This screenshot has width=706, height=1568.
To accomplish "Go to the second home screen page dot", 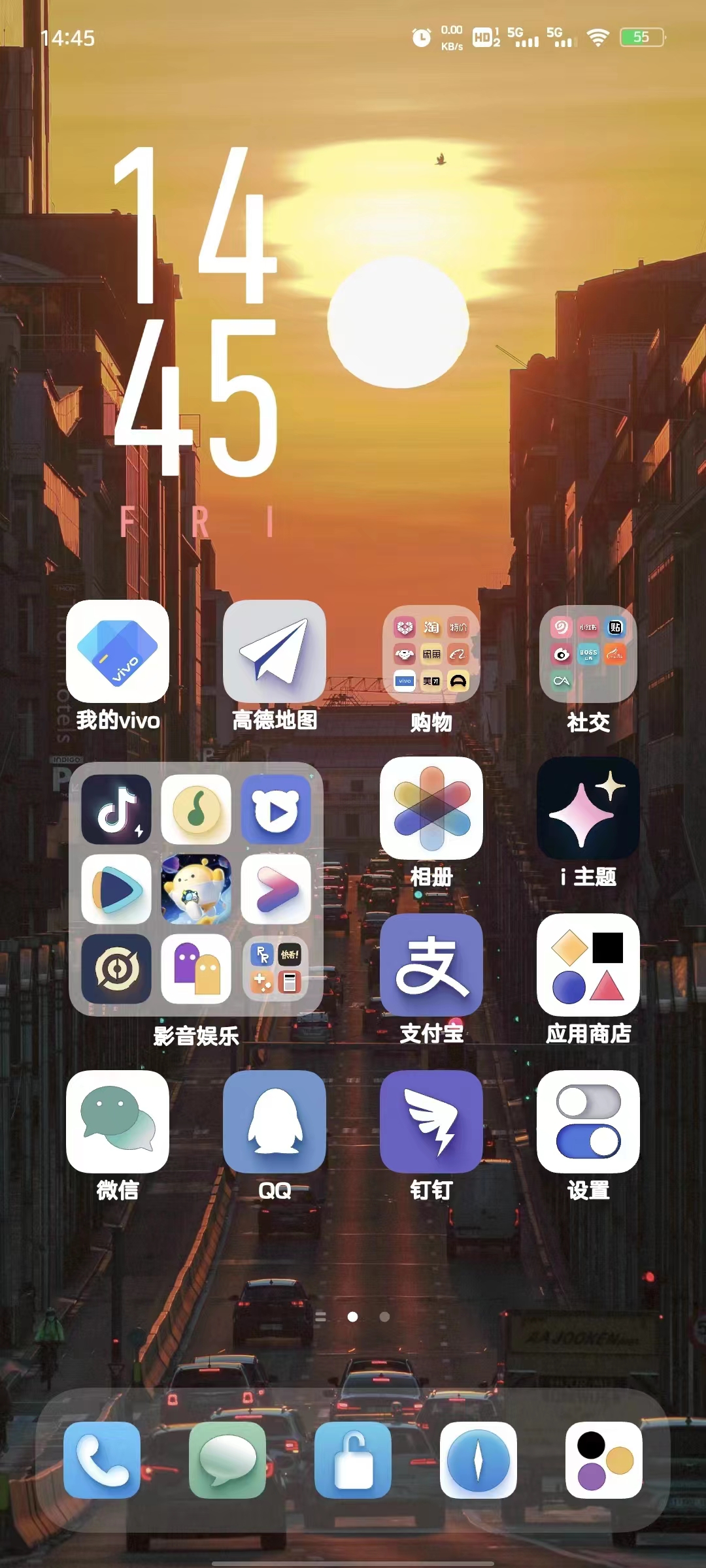I will (385, 1316).
